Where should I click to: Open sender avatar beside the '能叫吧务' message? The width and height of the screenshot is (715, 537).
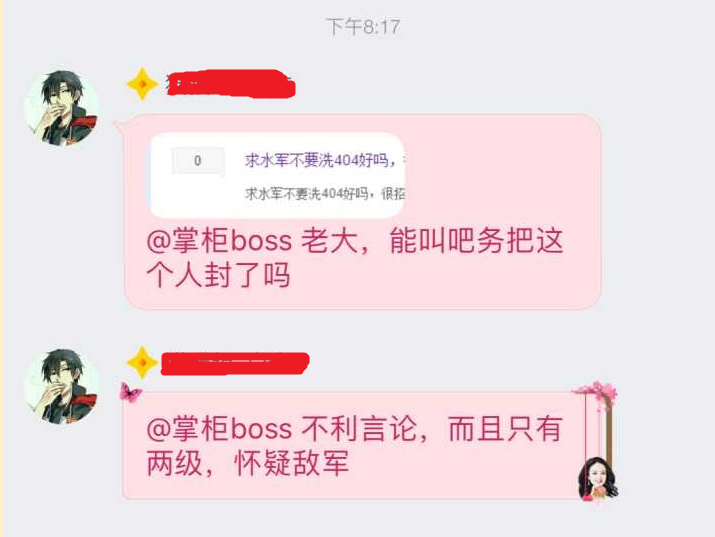coord(61,107)
